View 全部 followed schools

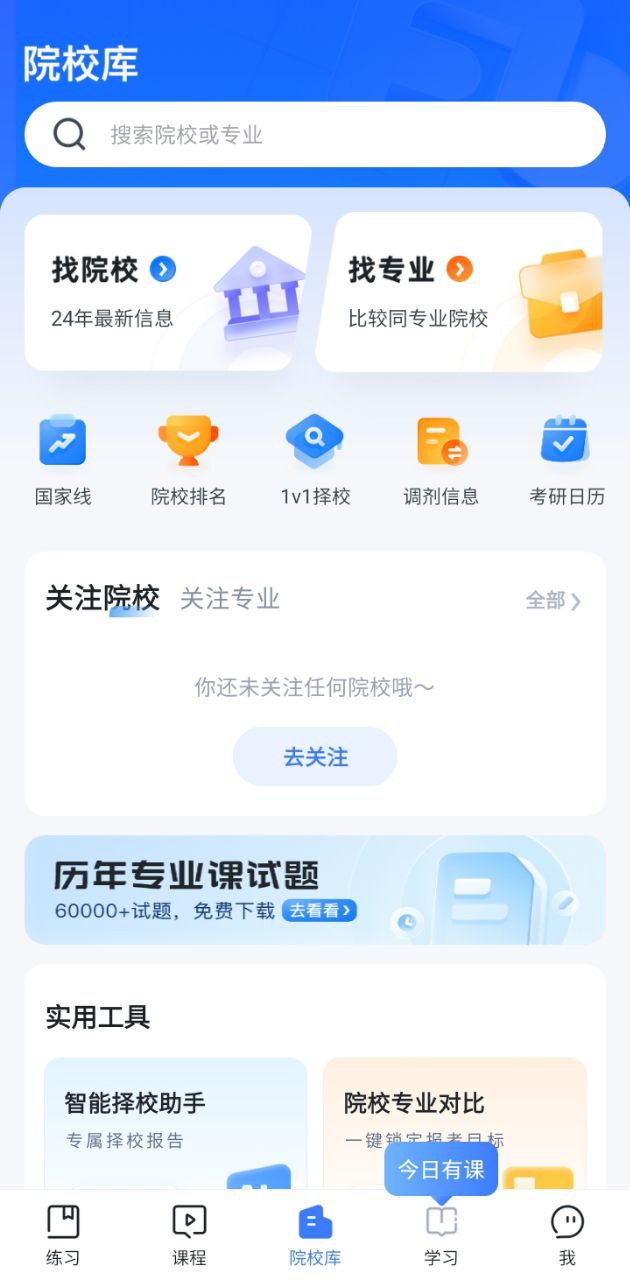click(x=553, y=600)
